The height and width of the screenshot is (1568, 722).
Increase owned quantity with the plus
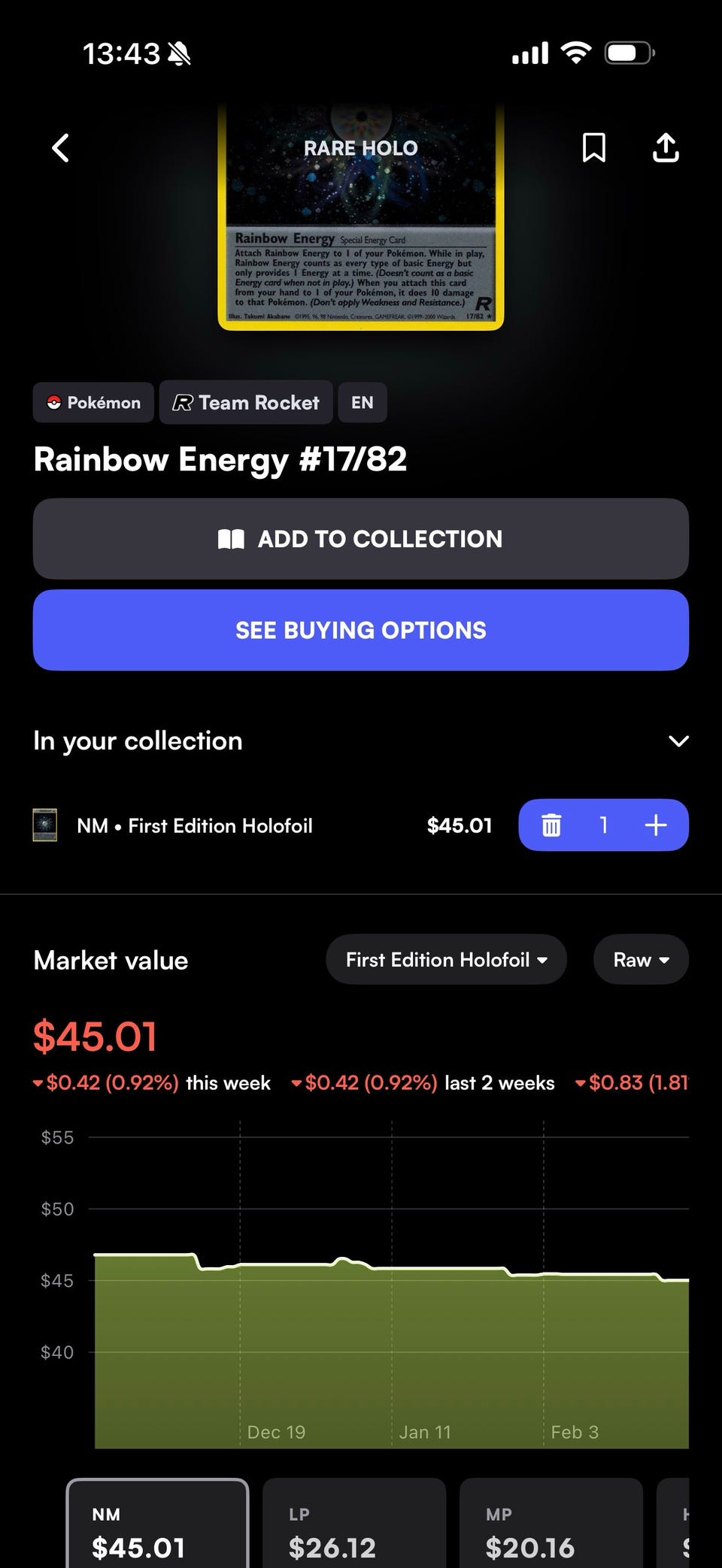[x=656, y=825]
